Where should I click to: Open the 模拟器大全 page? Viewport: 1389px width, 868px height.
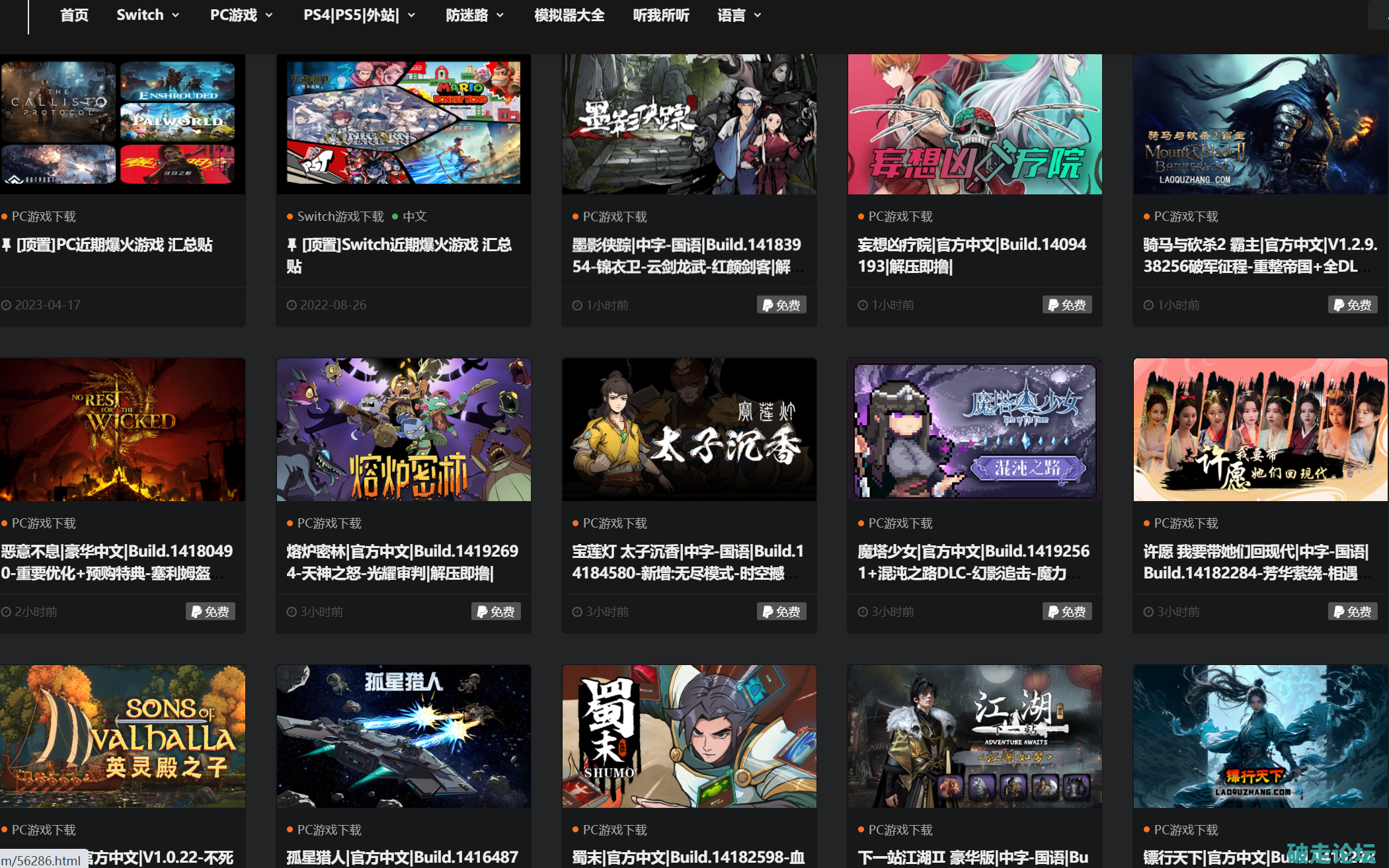coord(569,15)
